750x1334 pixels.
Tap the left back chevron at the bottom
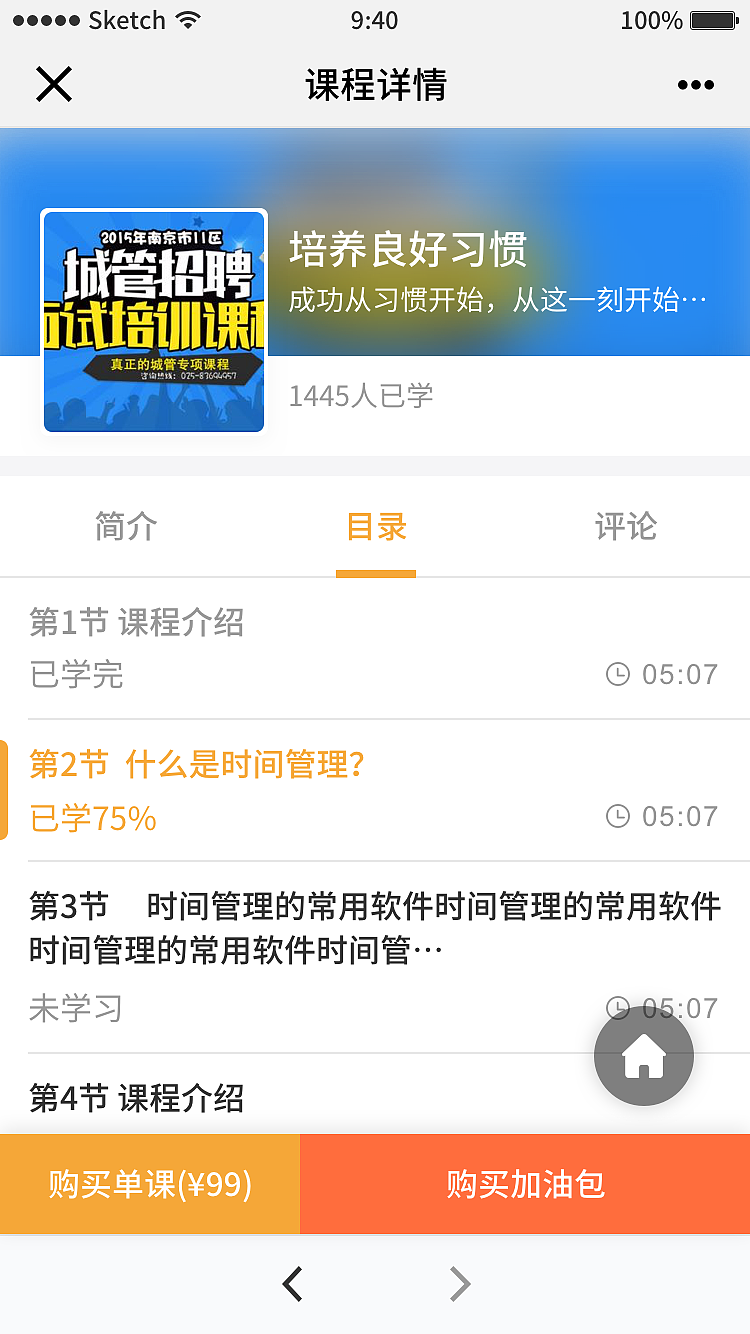pos(292,1283)
